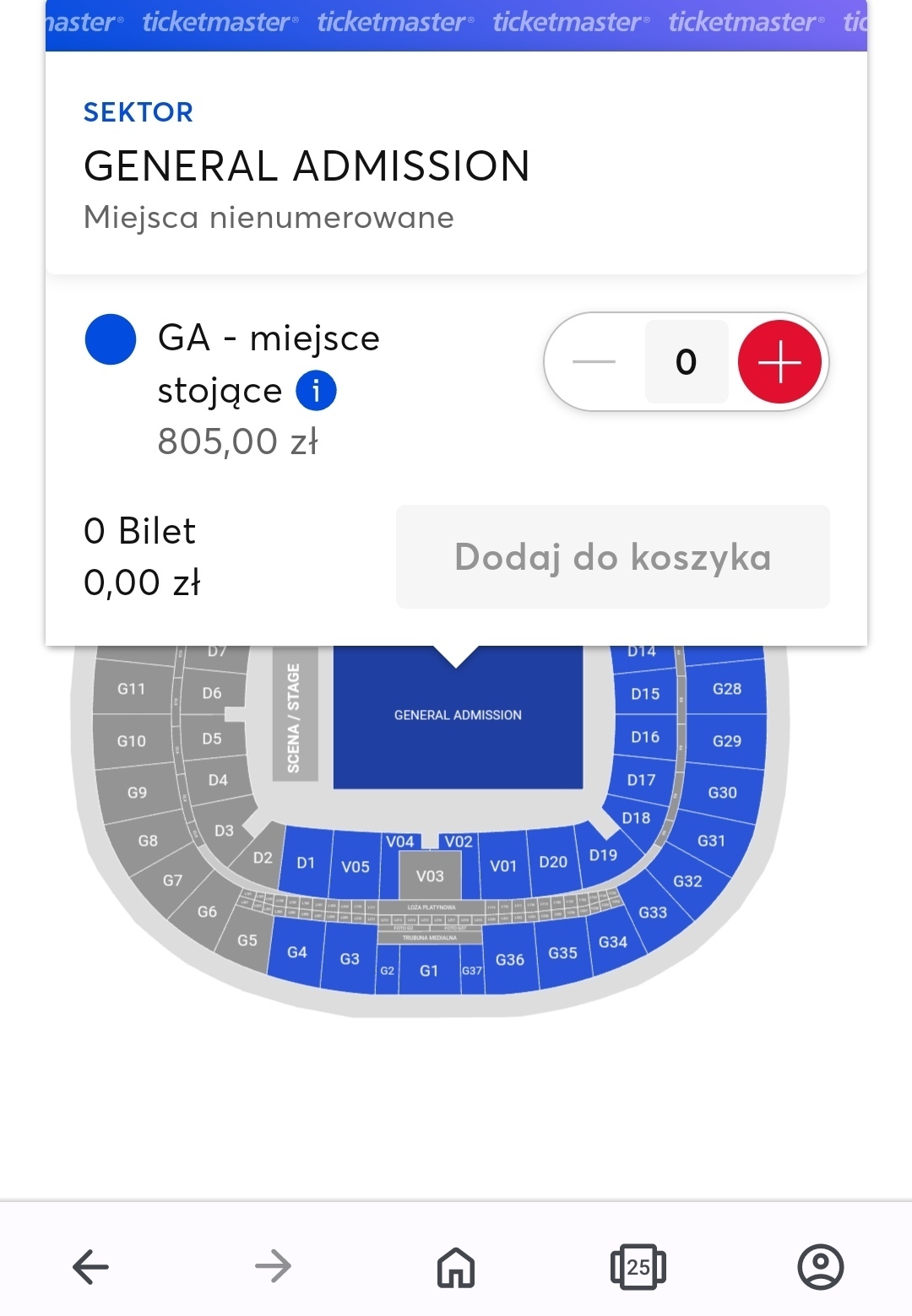
Task: Open info about GA miejsce stojące
Action: click(316, 391)
